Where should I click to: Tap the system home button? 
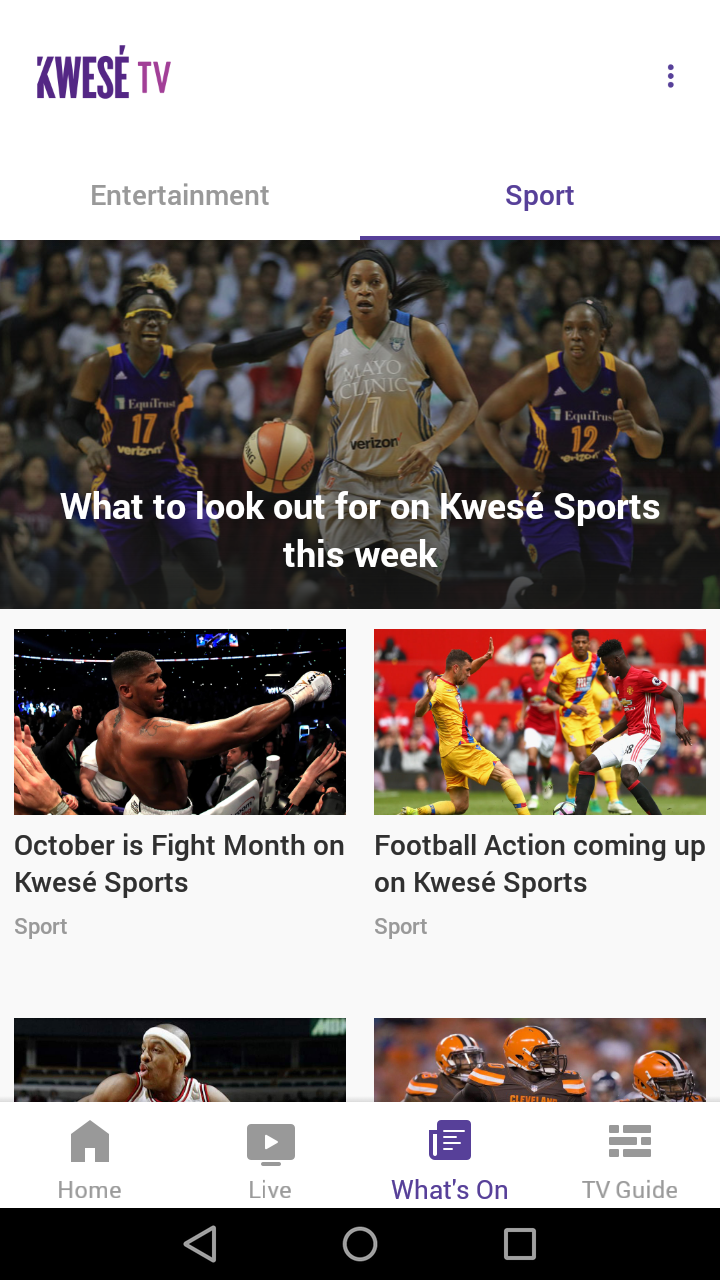pos(360,1244)
